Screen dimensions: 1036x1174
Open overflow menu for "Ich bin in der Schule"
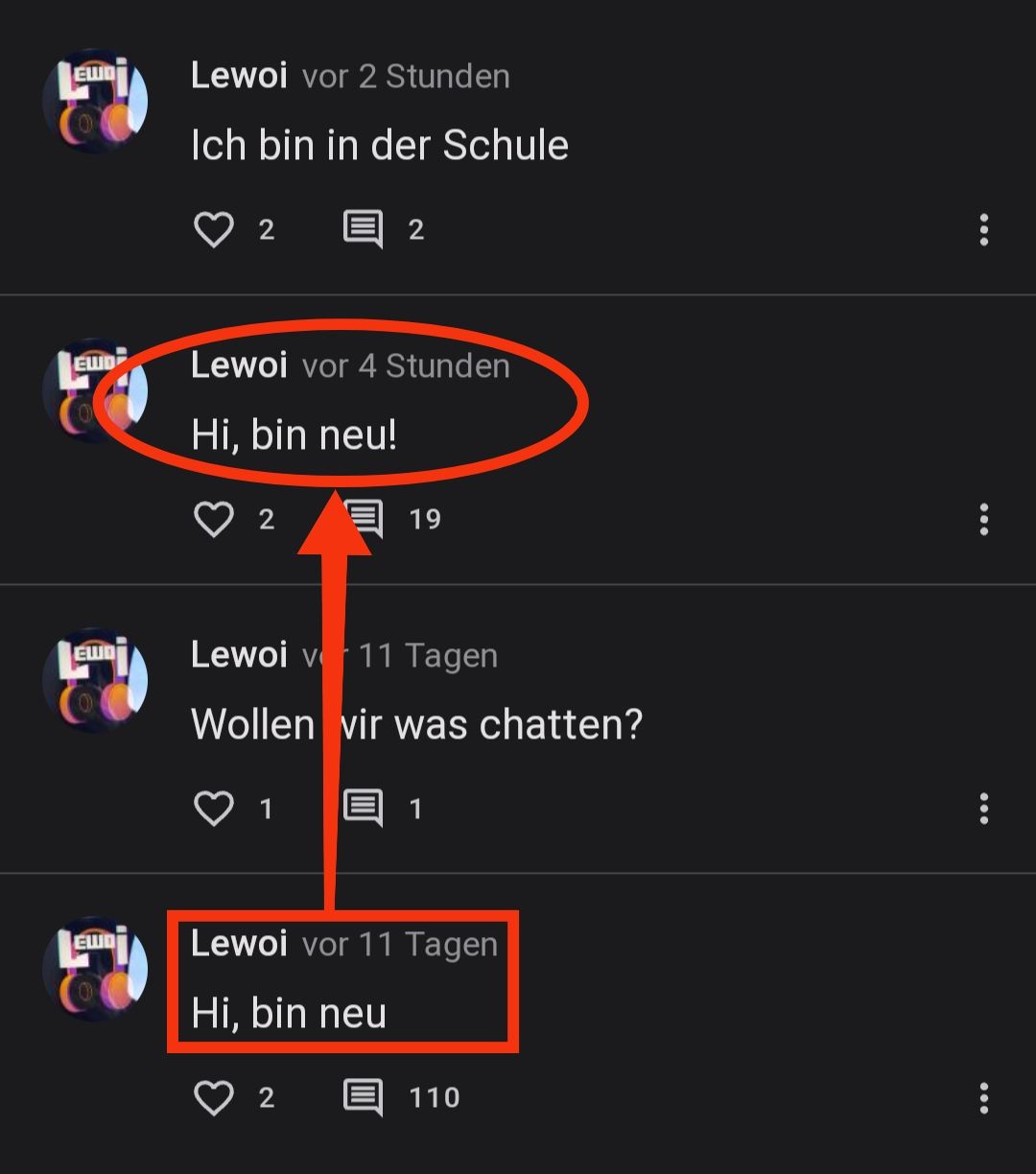pos(983,230)
